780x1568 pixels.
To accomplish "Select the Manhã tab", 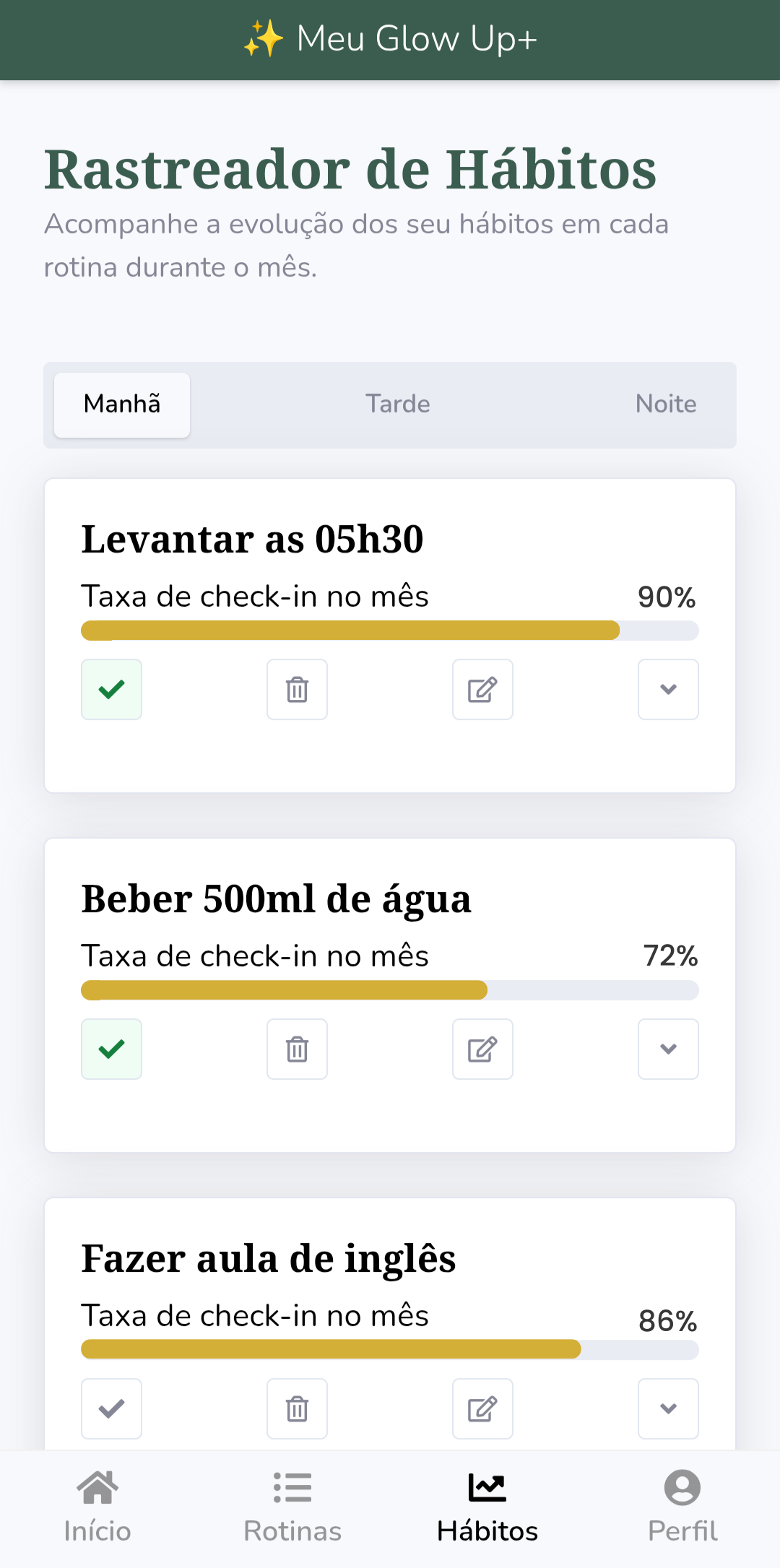I will (121, 404).
